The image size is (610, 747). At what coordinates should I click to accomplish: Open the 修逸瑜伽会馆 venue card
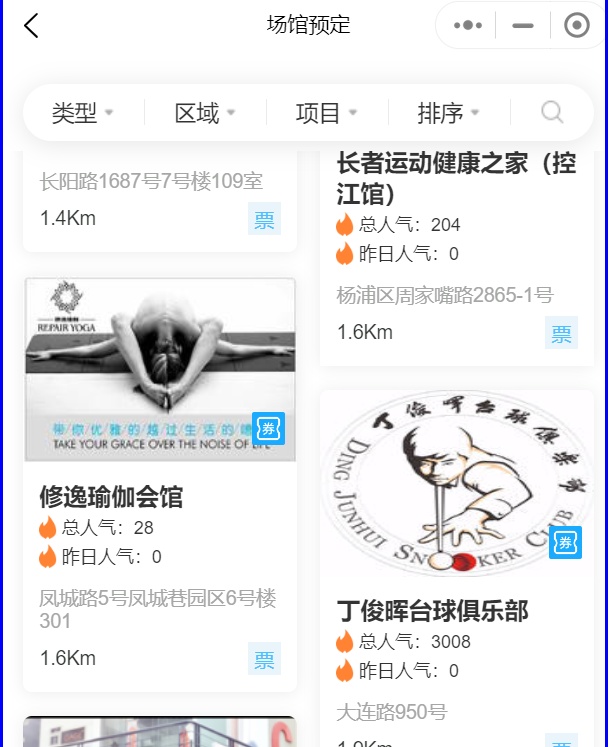coord(160,485)
